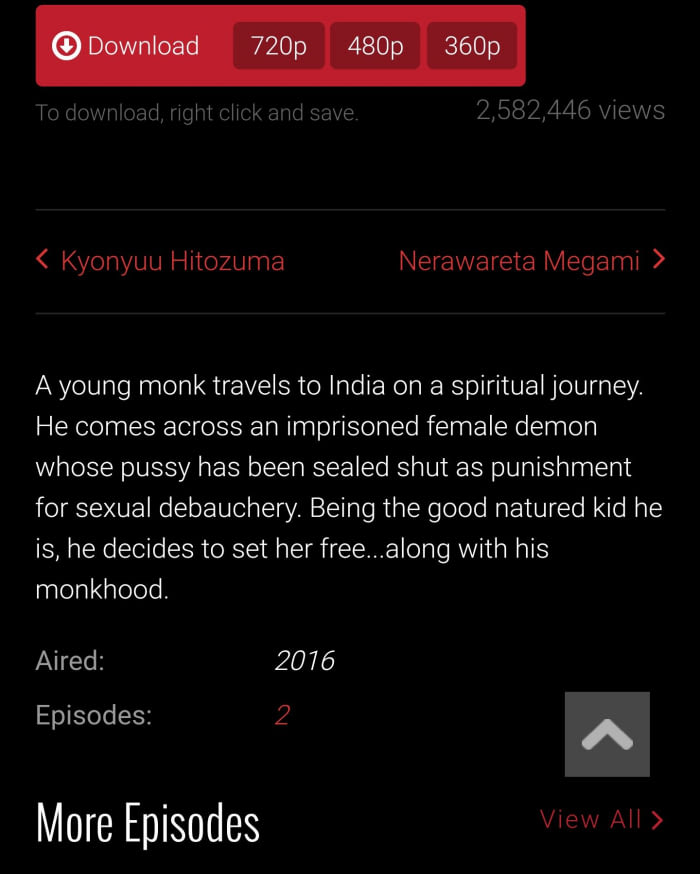Choose the 480p download quality
700x874 pixels.
(375, 46)
